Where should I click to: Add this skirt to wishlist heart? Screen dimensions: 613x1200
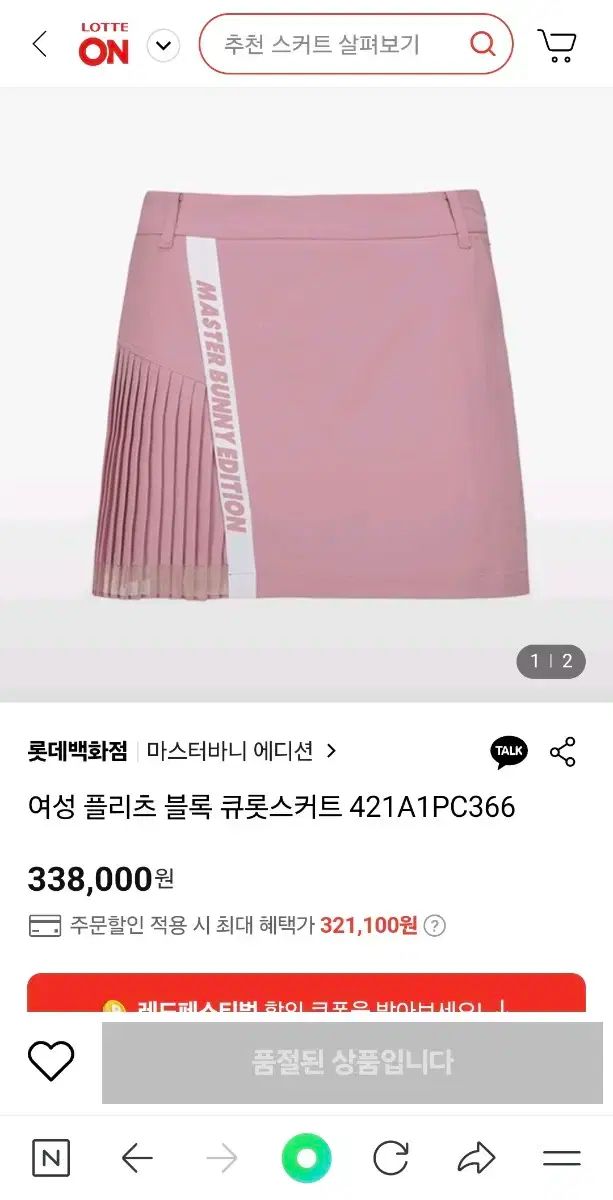click(51, 1061)
